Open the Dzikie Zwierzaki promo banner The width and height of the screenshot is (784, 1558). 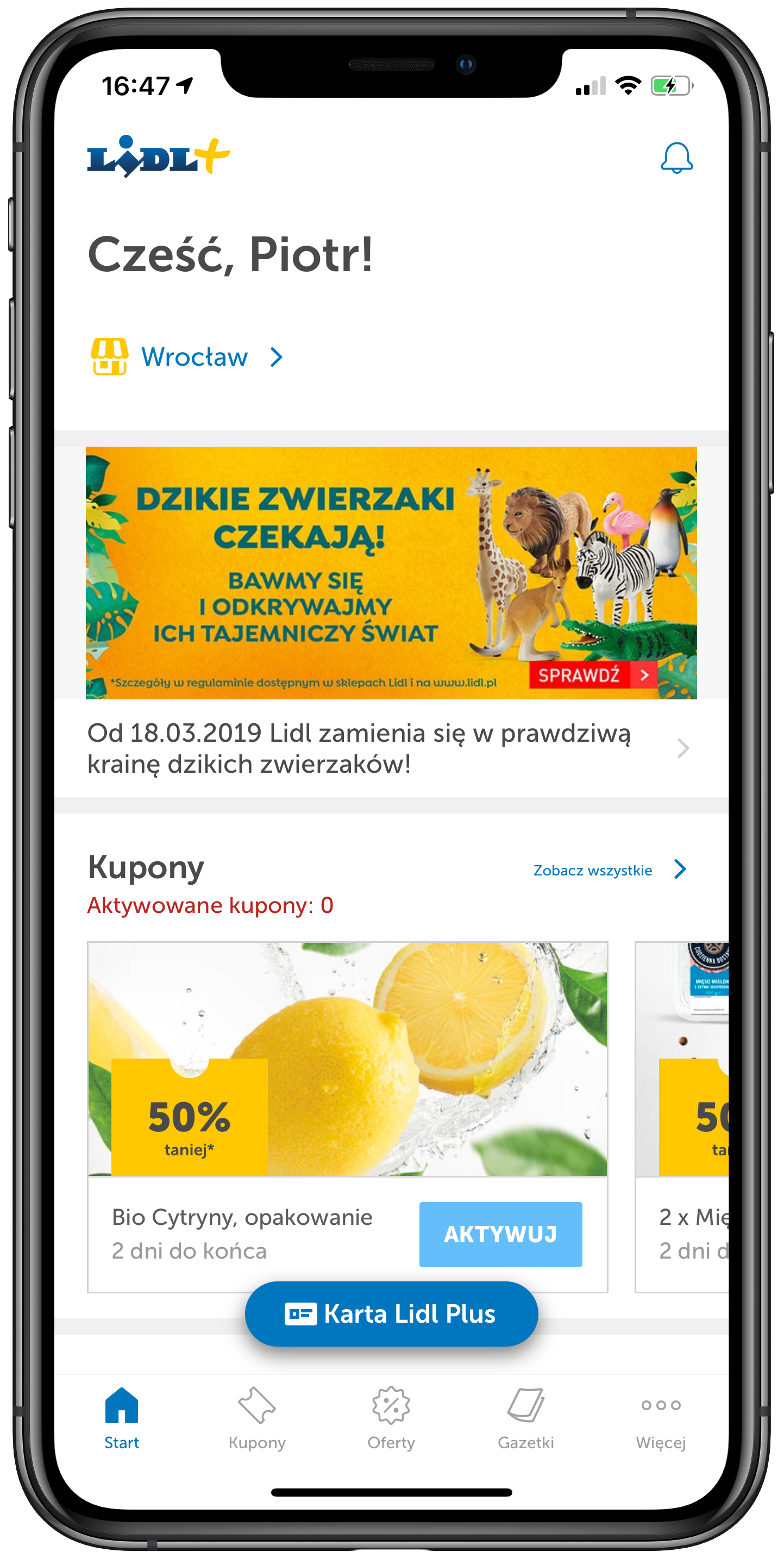click(x=391, y=572)
